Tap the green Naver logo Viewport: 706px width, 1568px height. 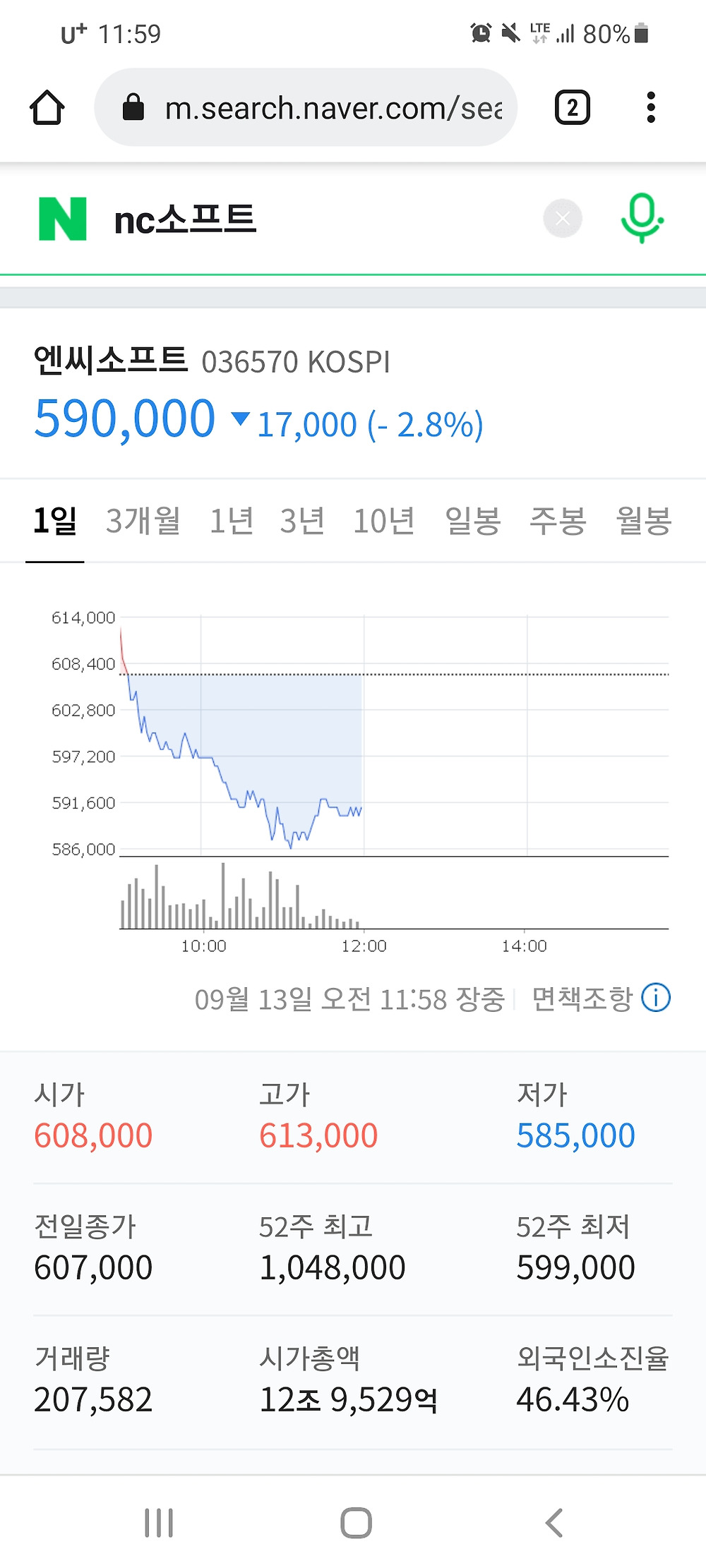[x=63, y=219]
